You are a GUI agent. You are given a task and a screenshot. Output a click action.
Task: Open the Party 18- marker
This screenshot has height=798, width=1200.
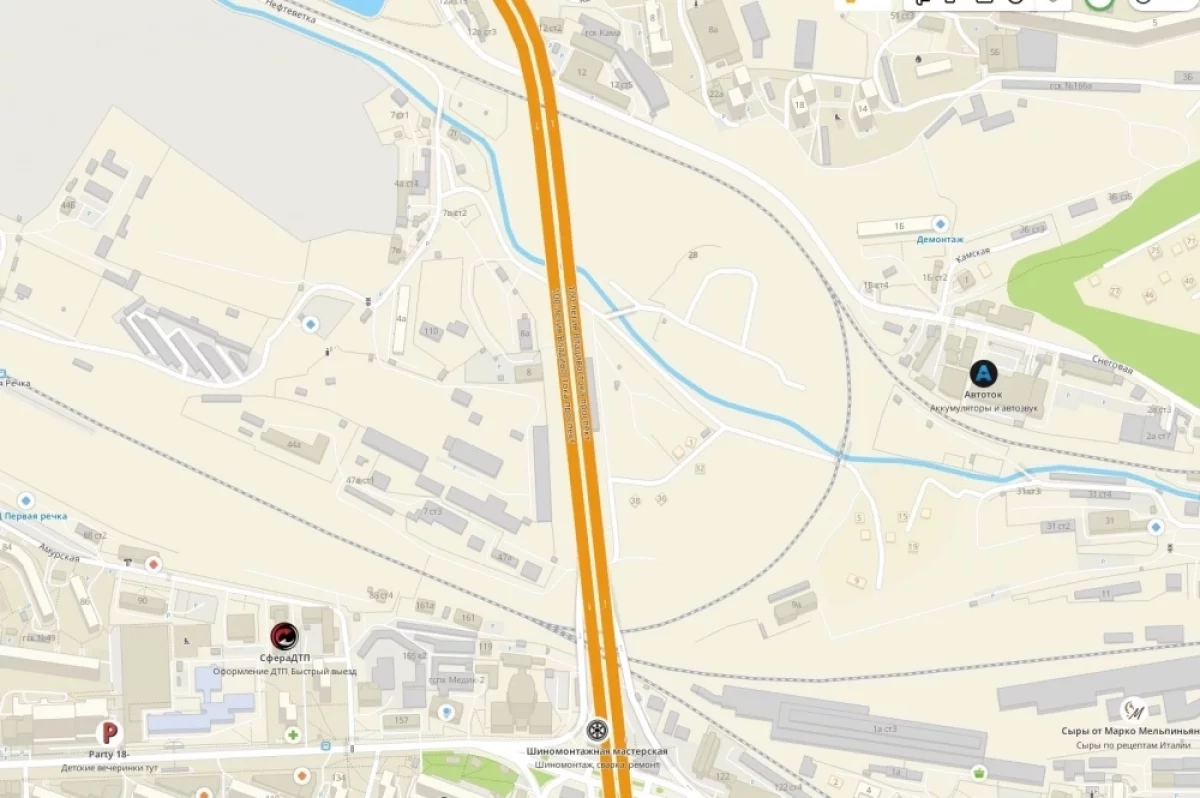coord(109,733)
